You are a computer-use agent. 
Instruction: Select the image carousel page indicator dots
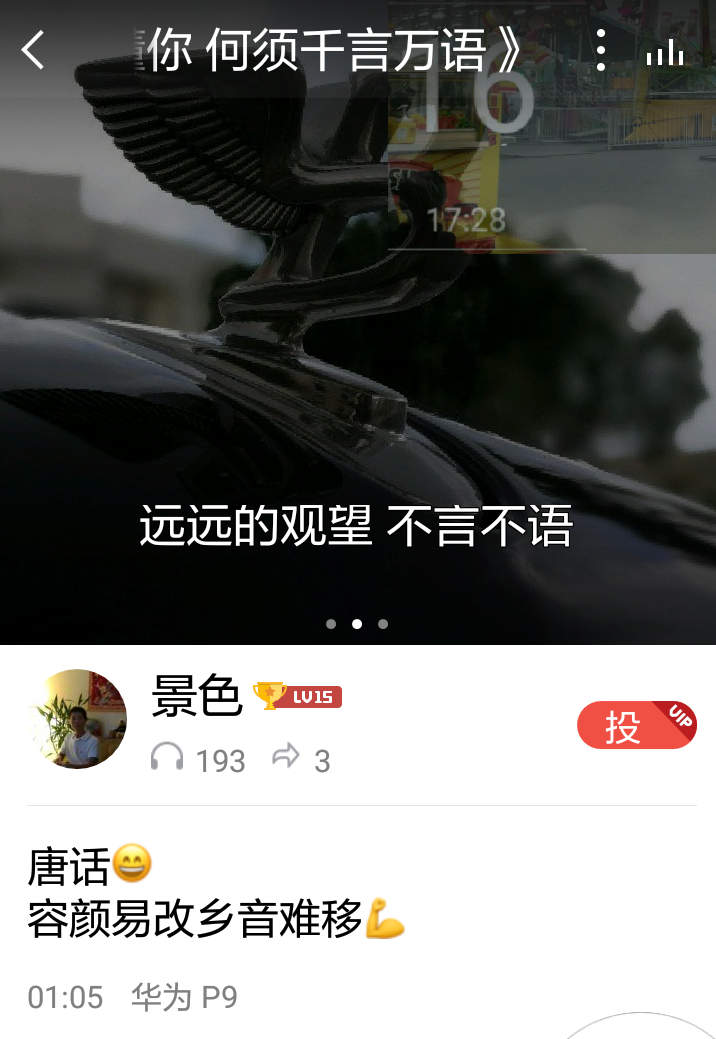[x=357, y=624]
